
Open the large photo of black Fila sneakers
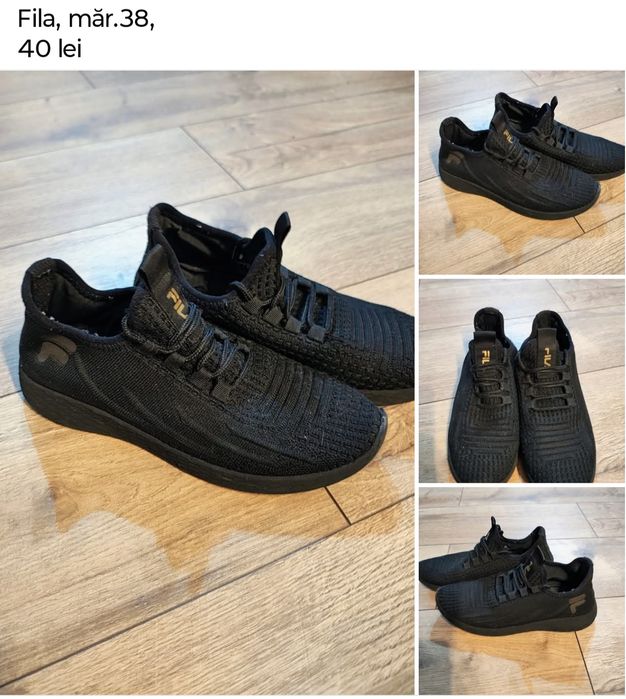pos(207,382)
